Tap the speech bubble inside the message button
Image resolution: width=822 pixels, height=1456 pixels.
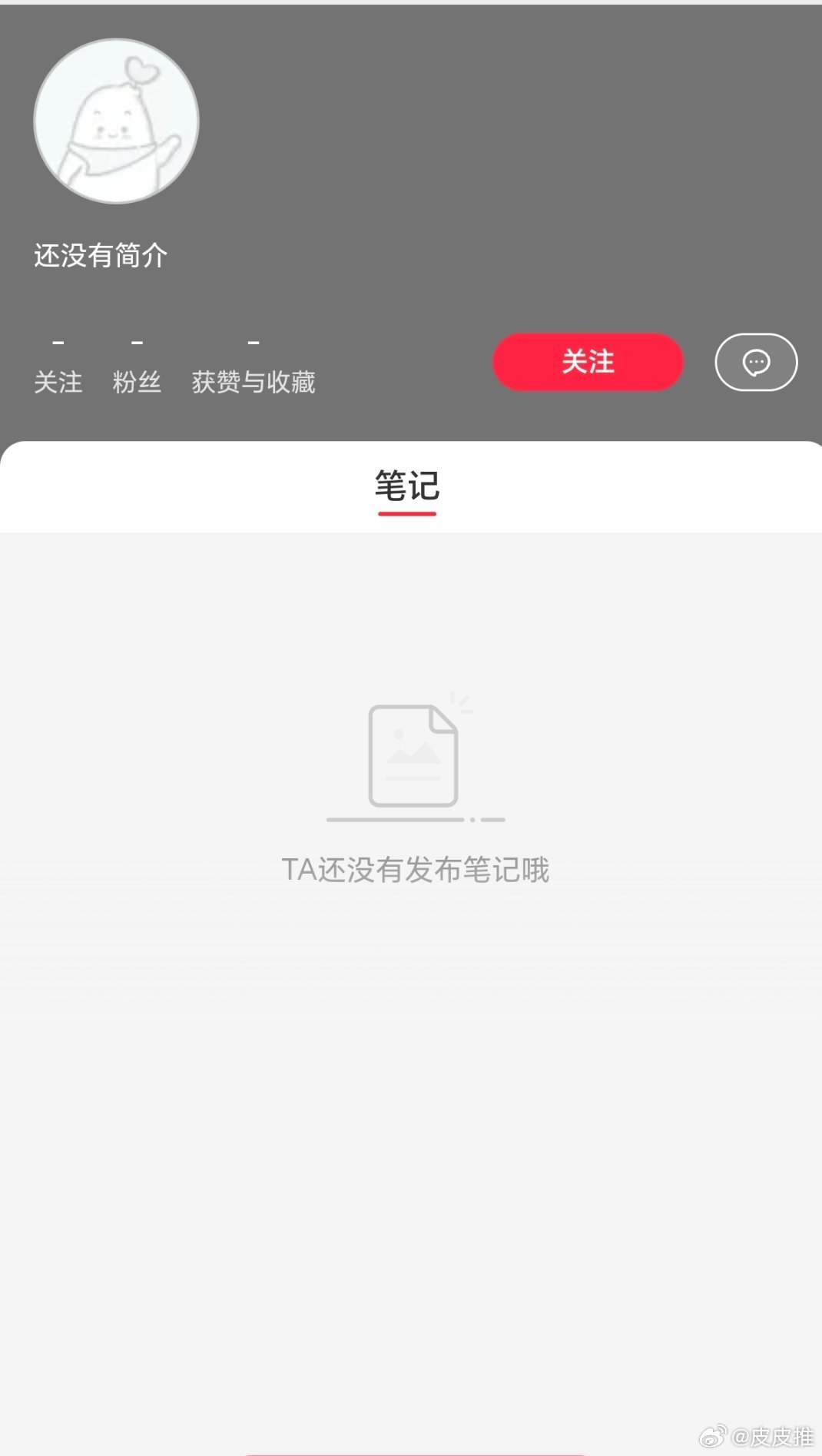pyautogui.click(x=755, y=361)
